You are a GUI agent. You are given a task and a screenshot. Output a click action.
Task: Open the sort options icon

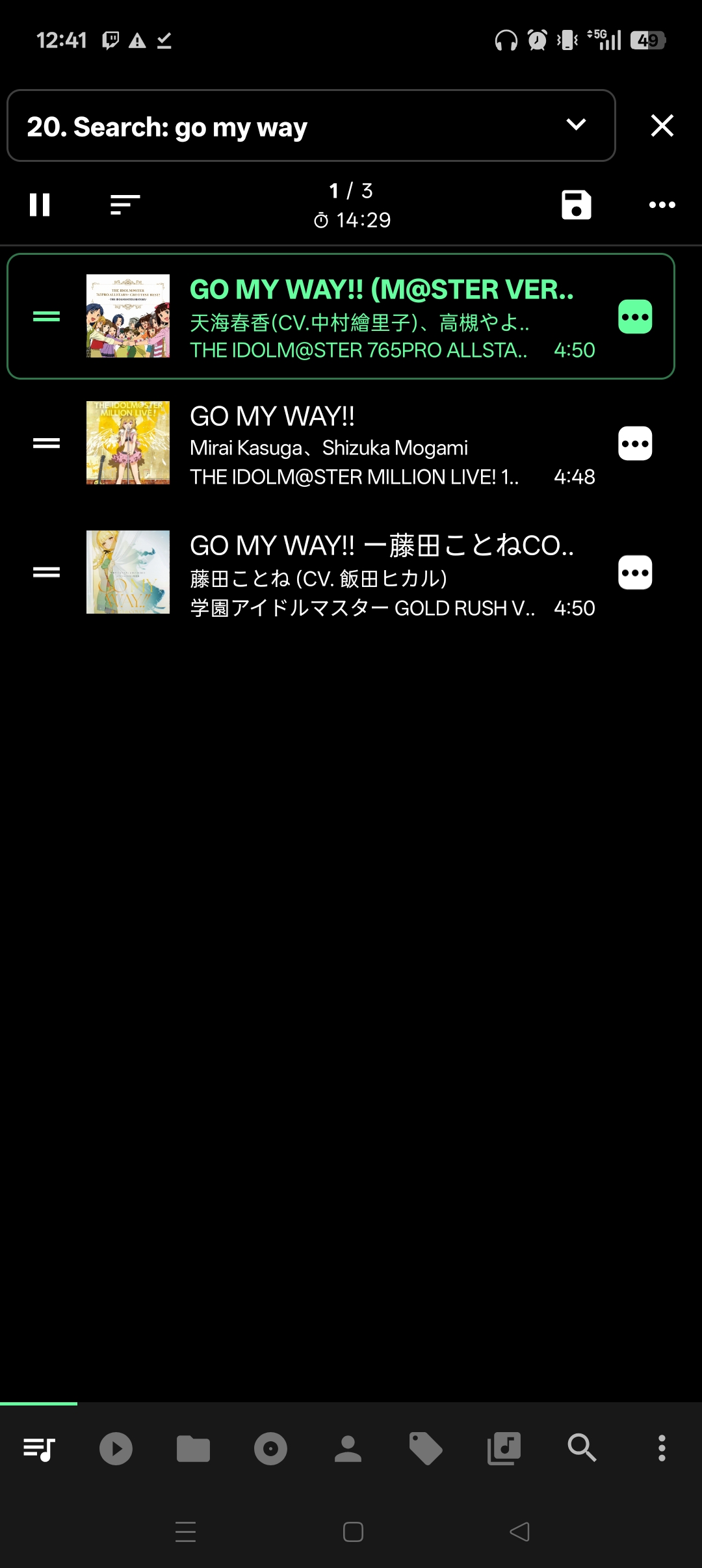pyautogui.click(x=125, y=205)
